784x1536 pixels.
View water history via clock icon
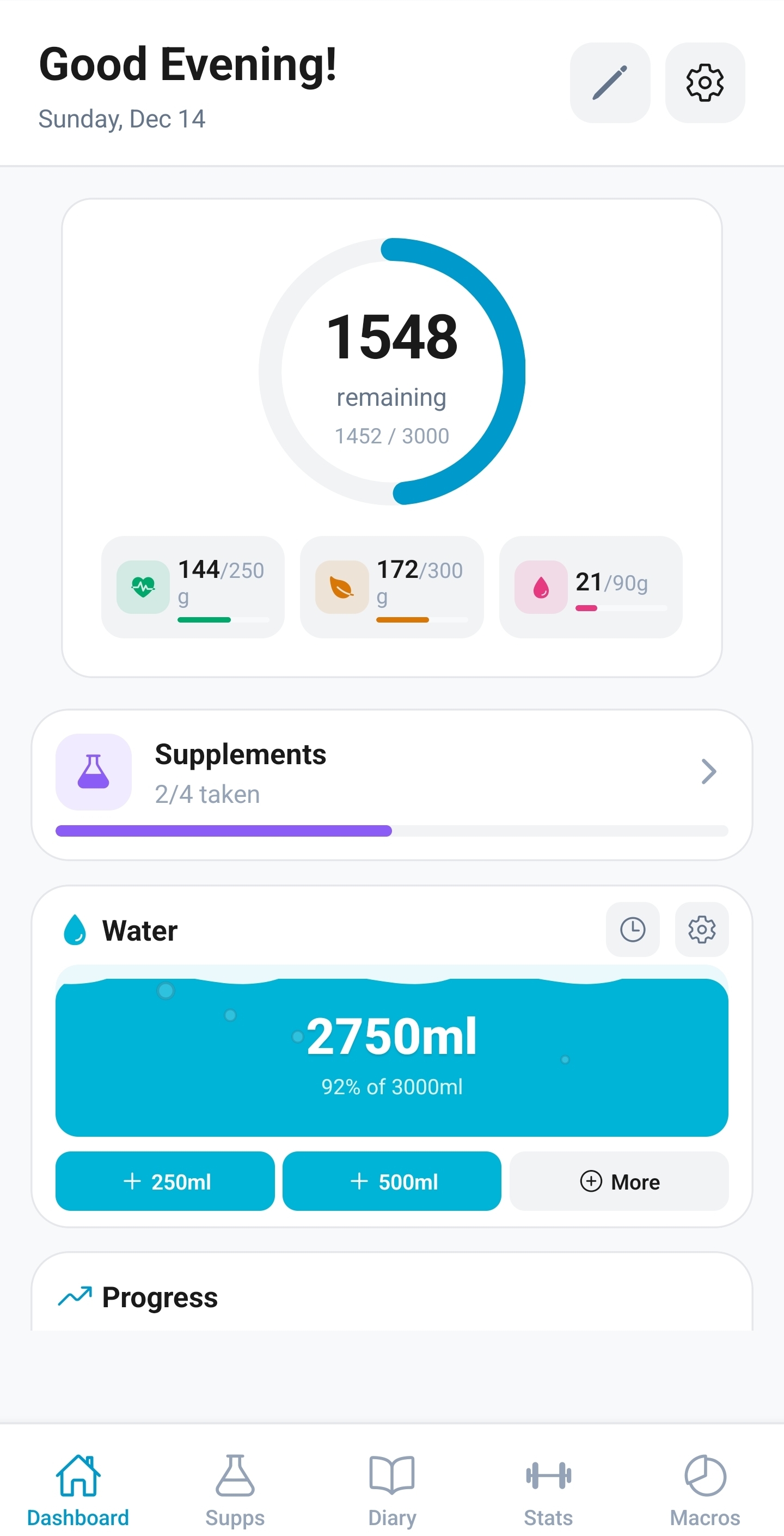point(633,930)
